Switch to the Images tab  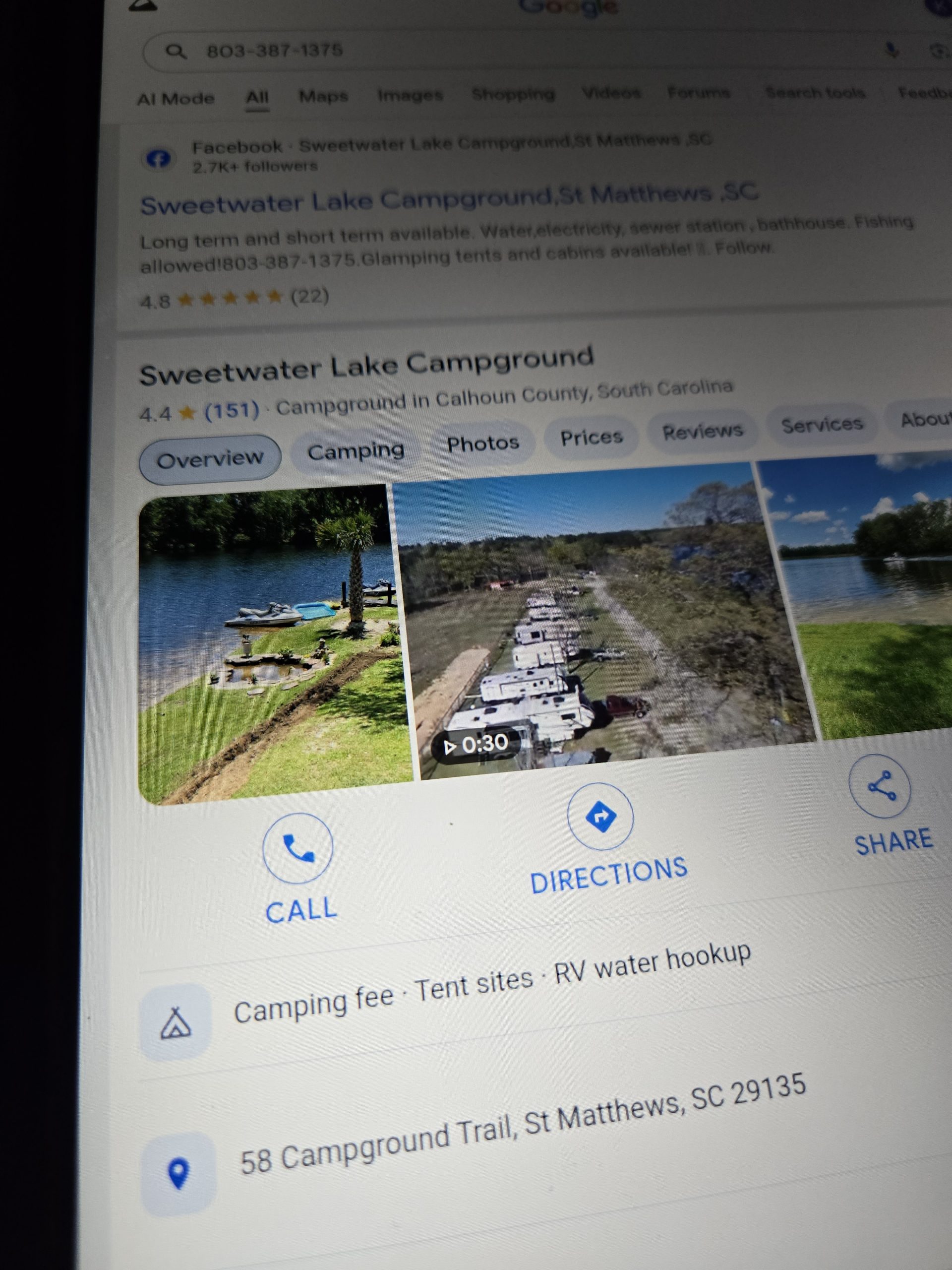pos(410,95)
